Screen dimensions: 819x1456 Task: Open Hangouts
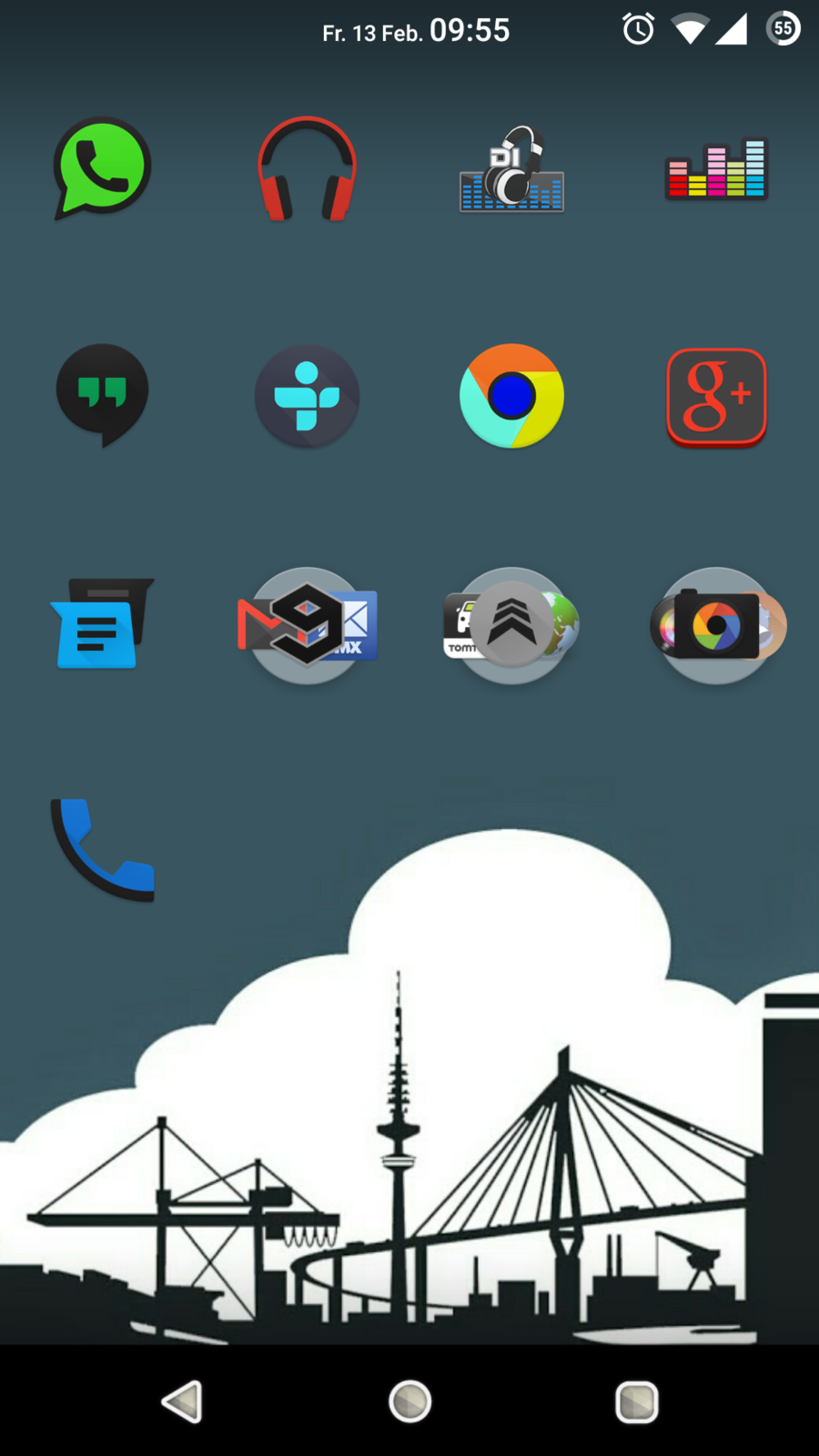click(102, 394)
